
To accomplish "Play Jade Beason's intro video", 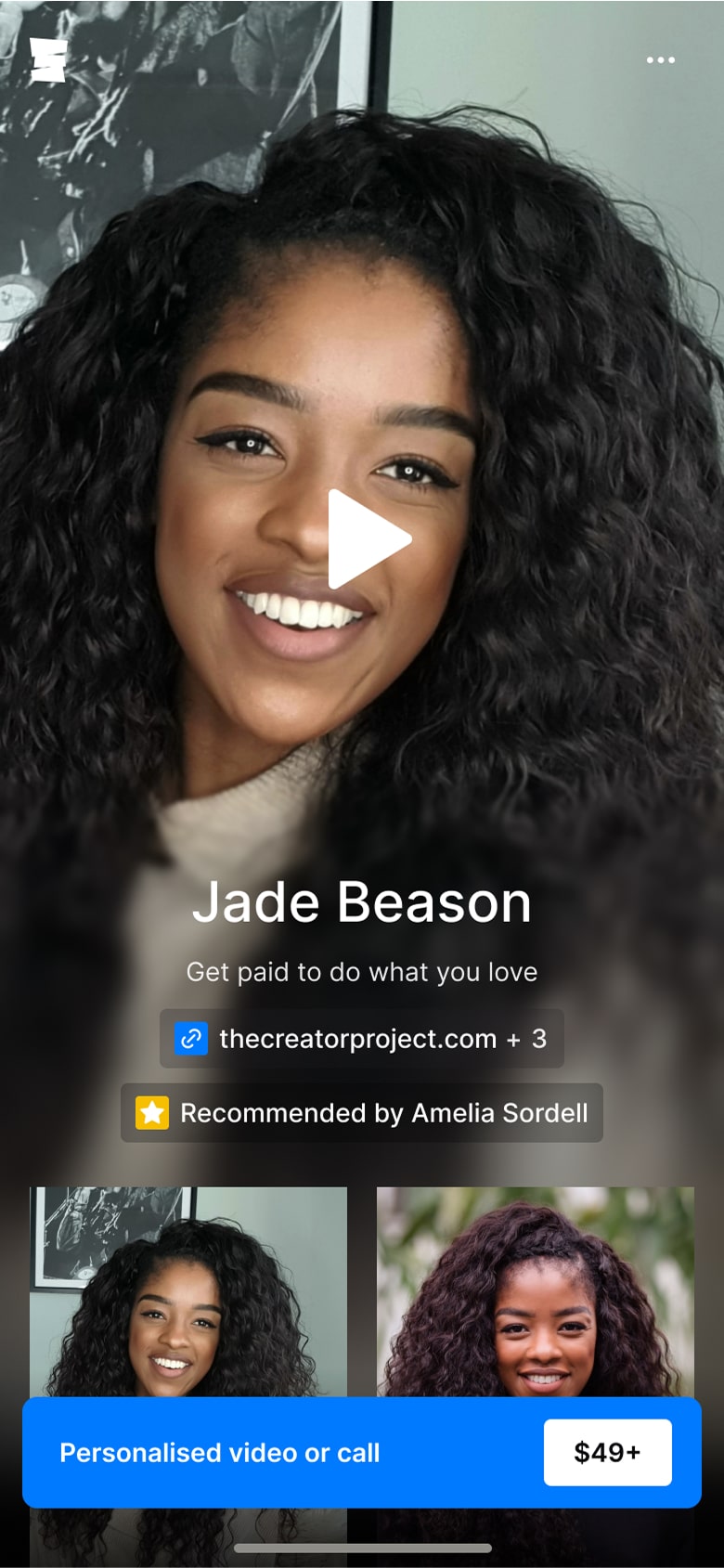I will (x=368, y=539).
